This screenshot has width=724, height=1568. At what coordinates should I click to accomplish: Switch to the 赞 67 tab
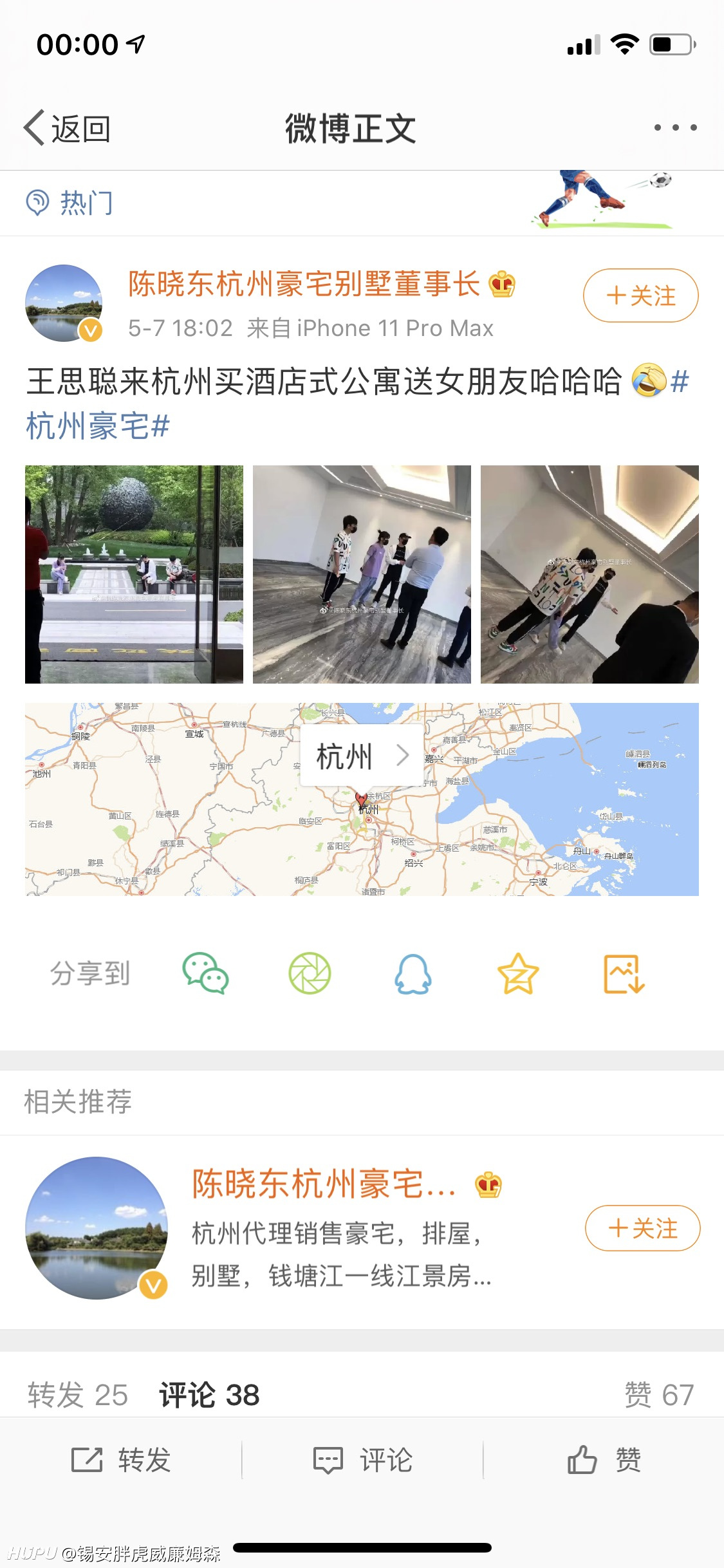point(659,1395)
